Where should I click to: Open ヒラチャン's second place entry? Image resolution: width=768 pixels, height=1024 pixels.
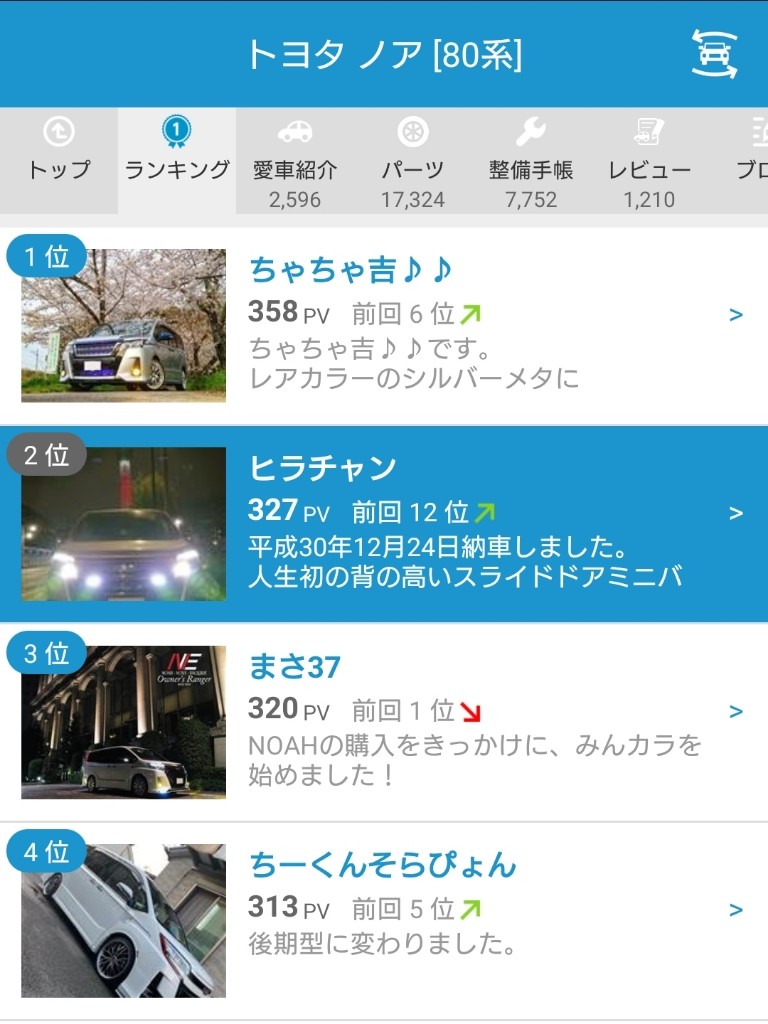384,523
